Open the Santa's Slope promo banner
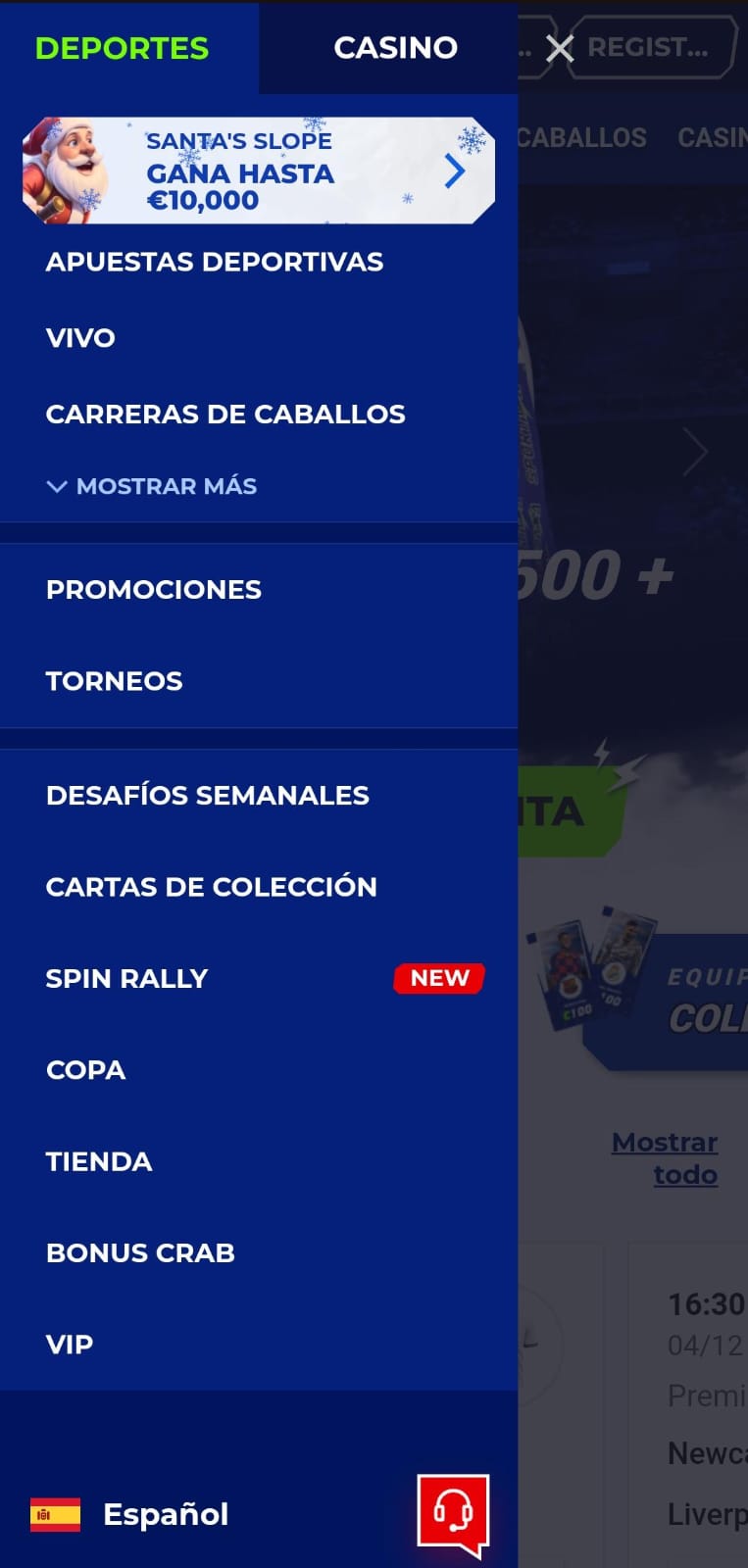 click(x=259, y=171)
